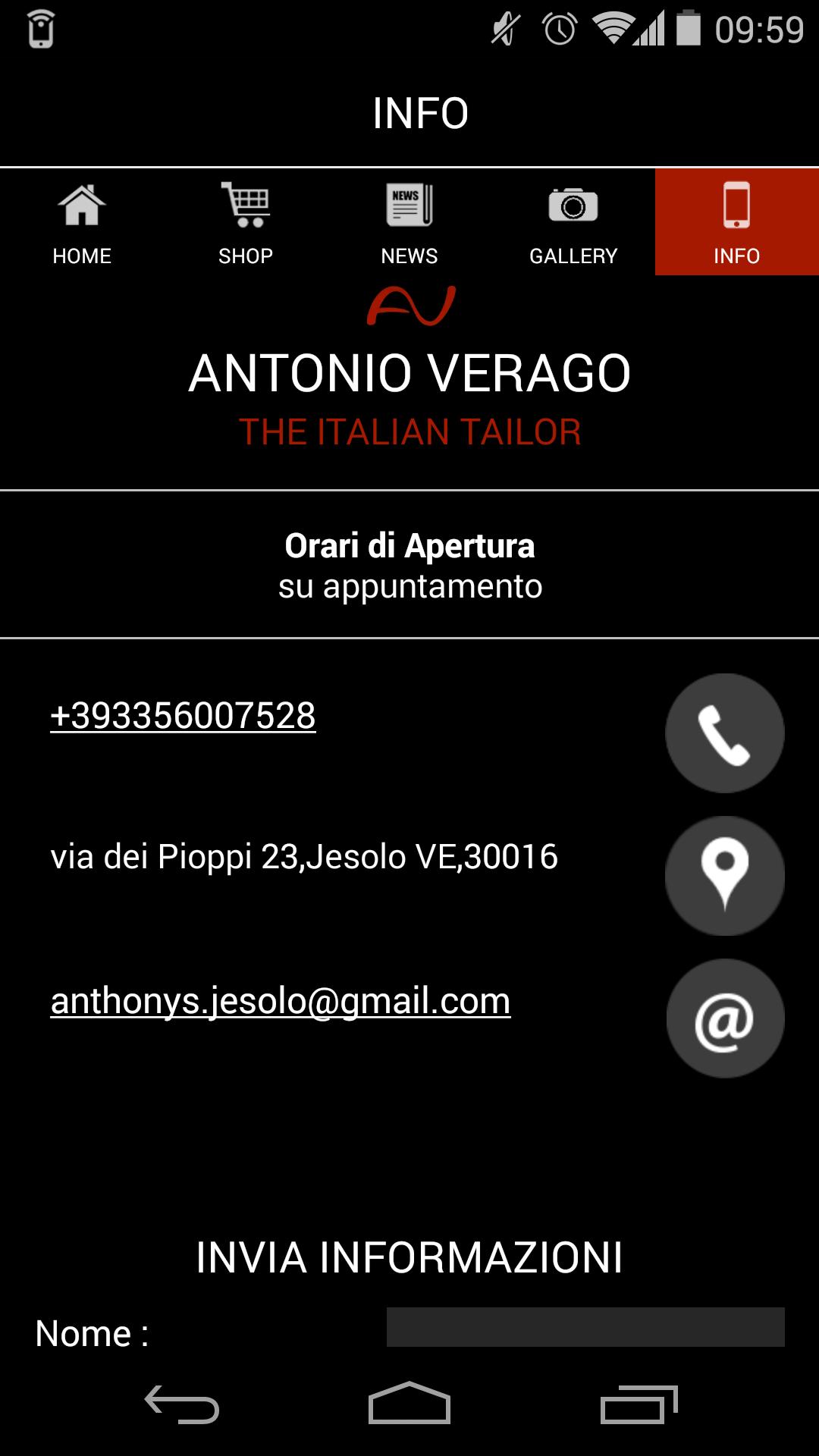This screenshot has width=819, height=1456.
Task: Open recent apps from navigation bar
Action: [639, 1404]
